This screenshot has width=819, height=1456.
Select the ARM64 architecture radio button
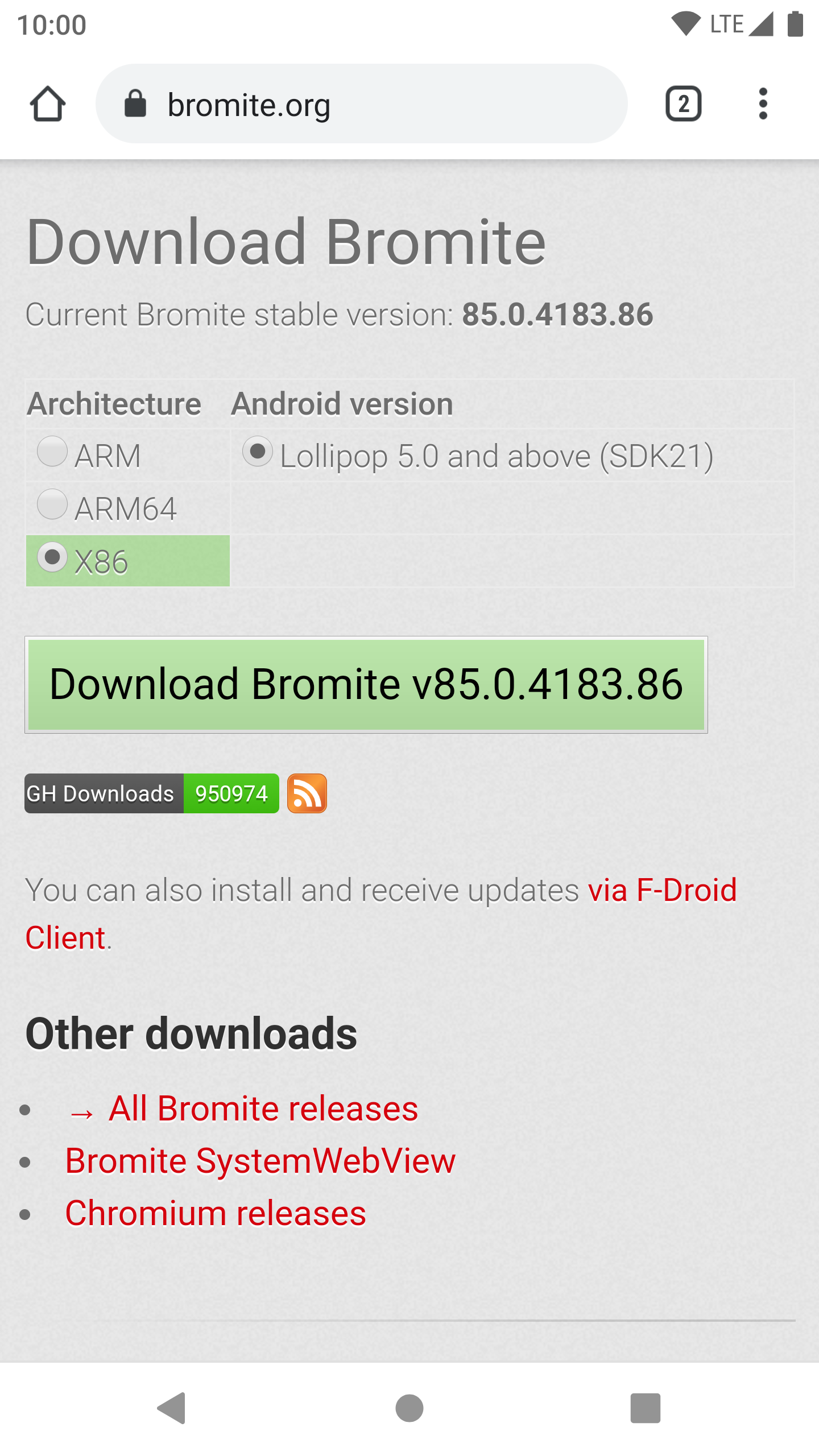click(x=52, y=505)
